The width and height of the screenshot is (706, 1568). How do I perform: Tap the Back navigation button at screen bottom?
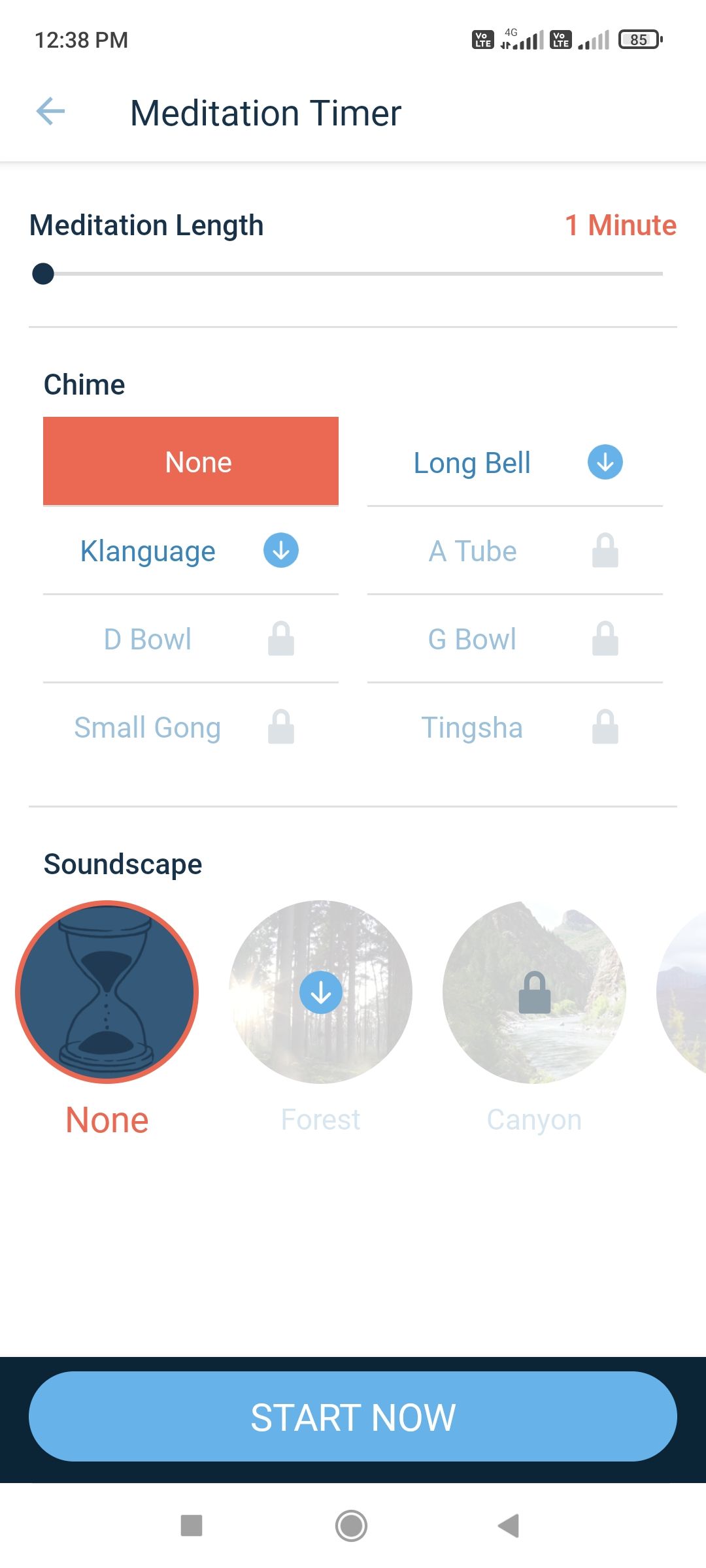[509, 1526]
